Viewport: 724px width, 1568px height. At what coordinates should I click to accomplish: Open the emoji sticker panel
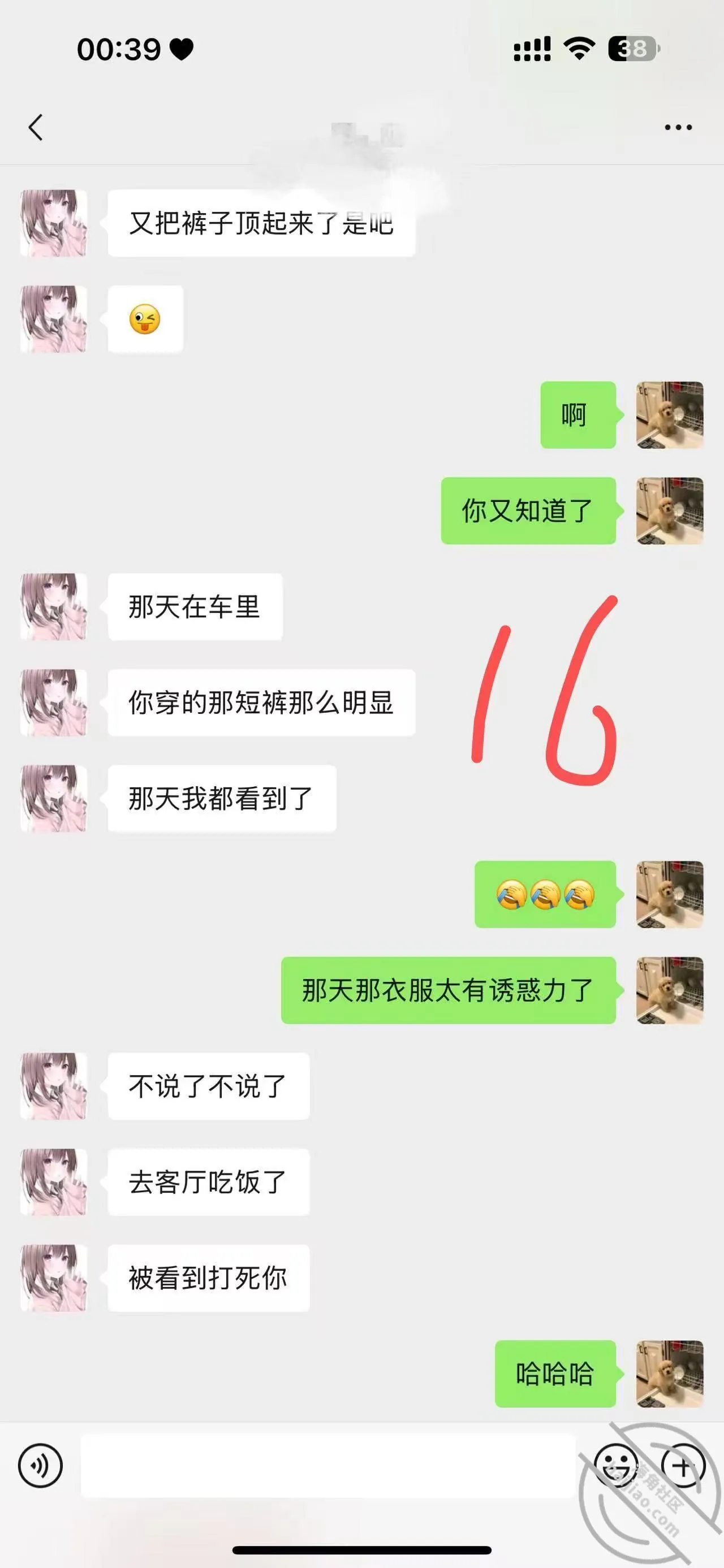pyautogui.click(x=615, y=1466)
